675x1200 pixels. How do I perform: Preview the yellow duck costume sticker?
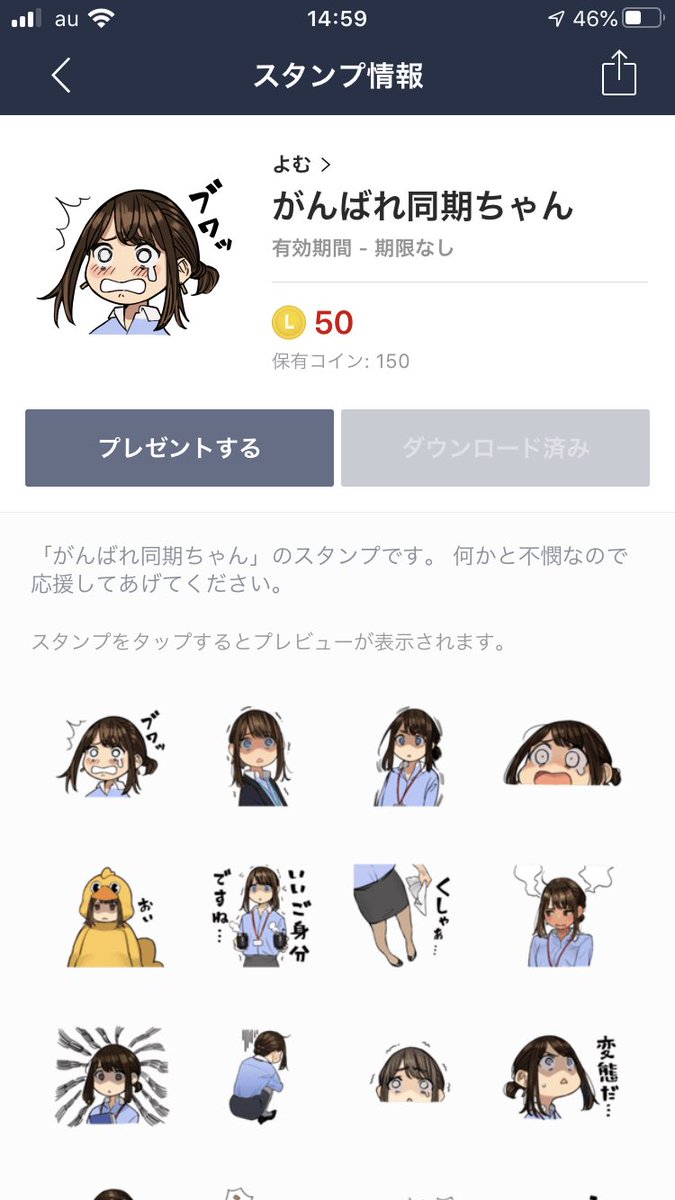tap(110, 915)
